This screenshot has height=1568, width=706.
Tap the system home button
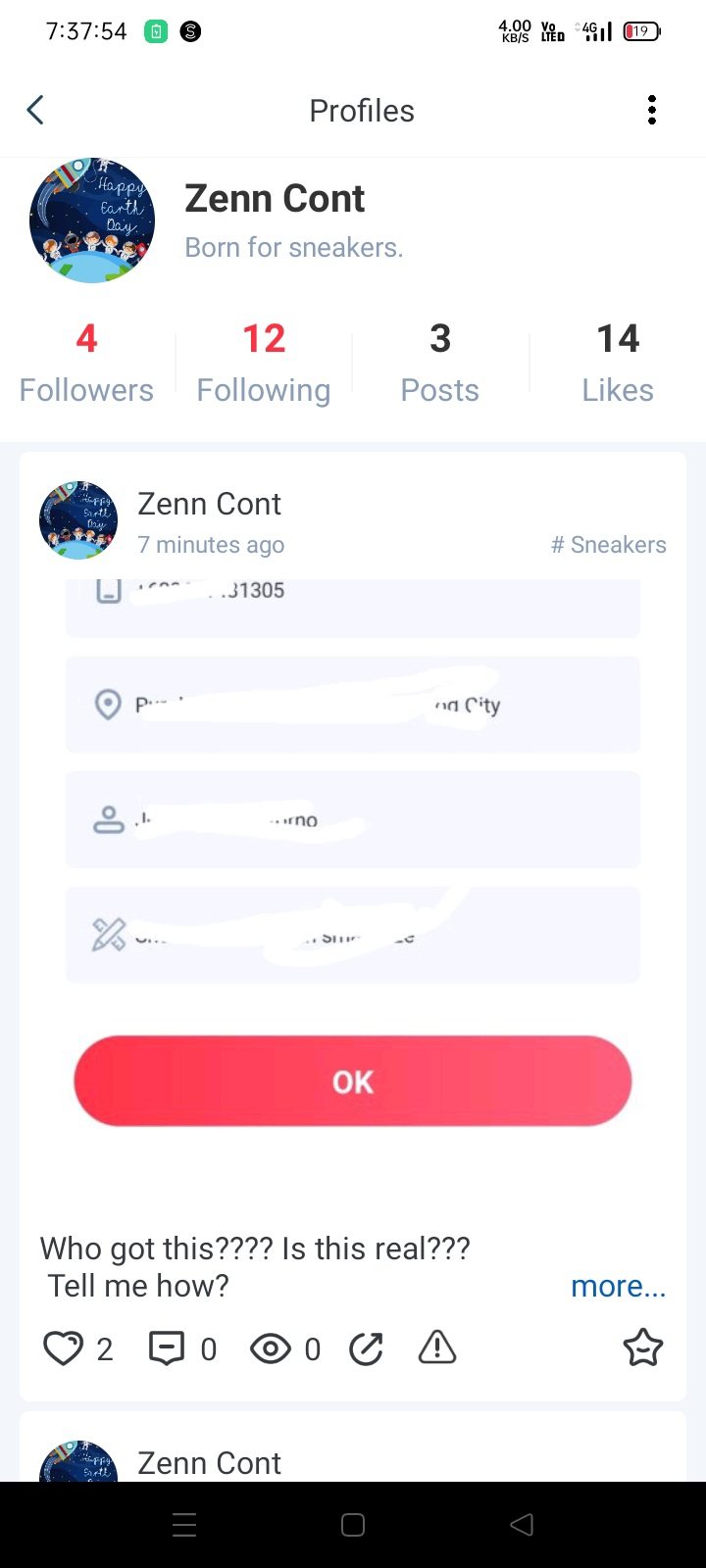353,1525
